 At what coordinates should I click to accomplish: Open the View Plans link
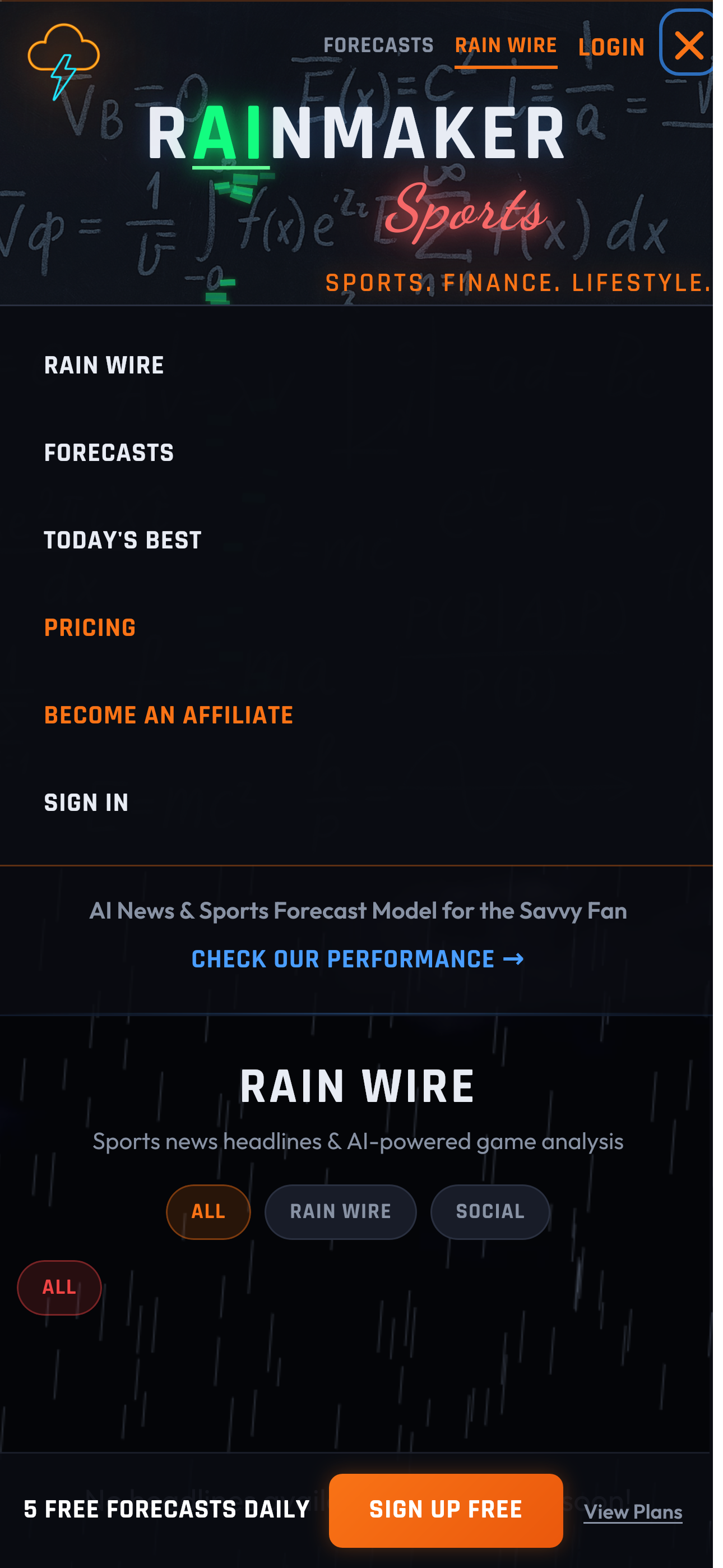point(632,1511)
